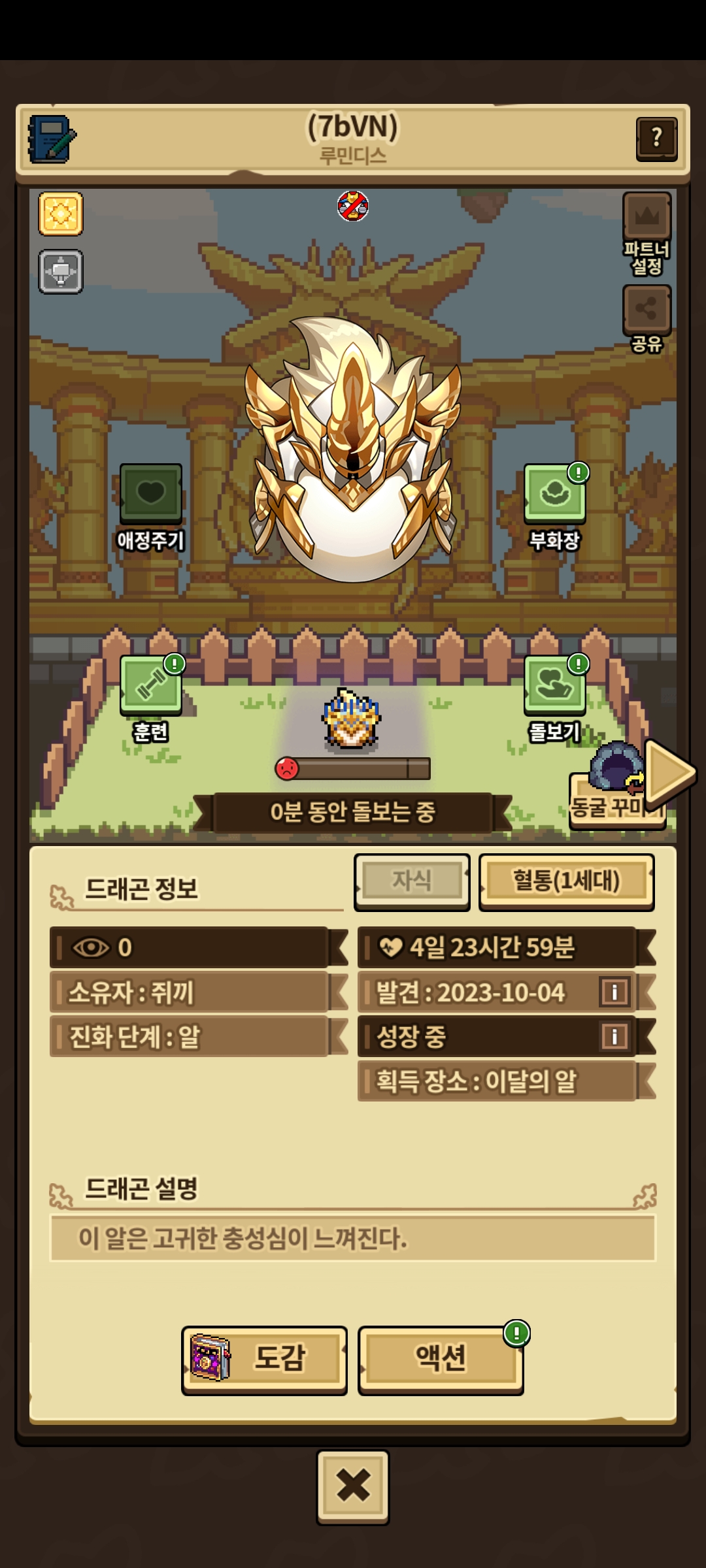Open the question mark help button
Viewport: 706px width, 1568px height.
tap(656, 139)
